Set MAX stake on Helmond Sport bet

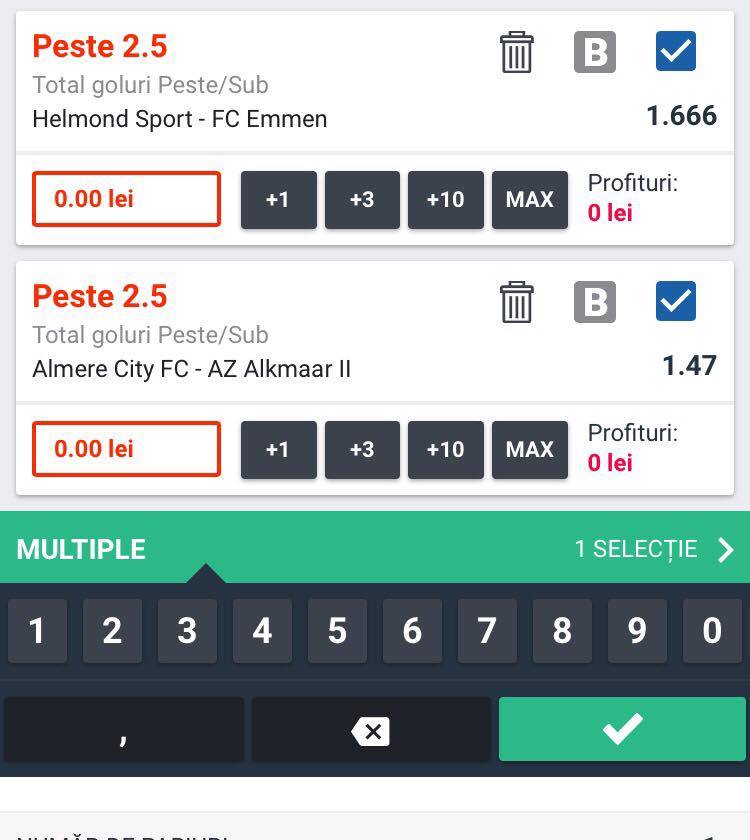(x=529, y=200)
